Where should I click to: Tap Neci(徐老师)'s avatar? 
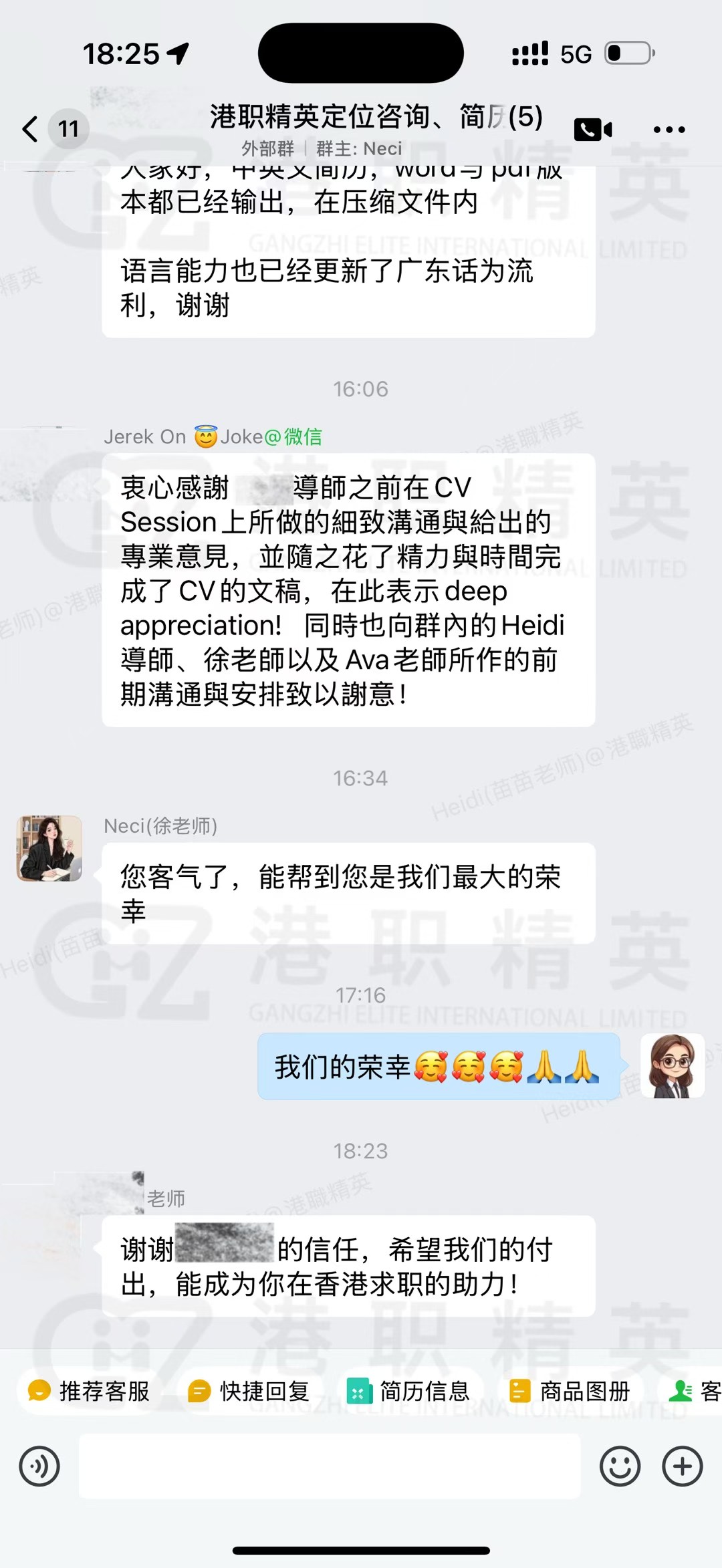49,848
